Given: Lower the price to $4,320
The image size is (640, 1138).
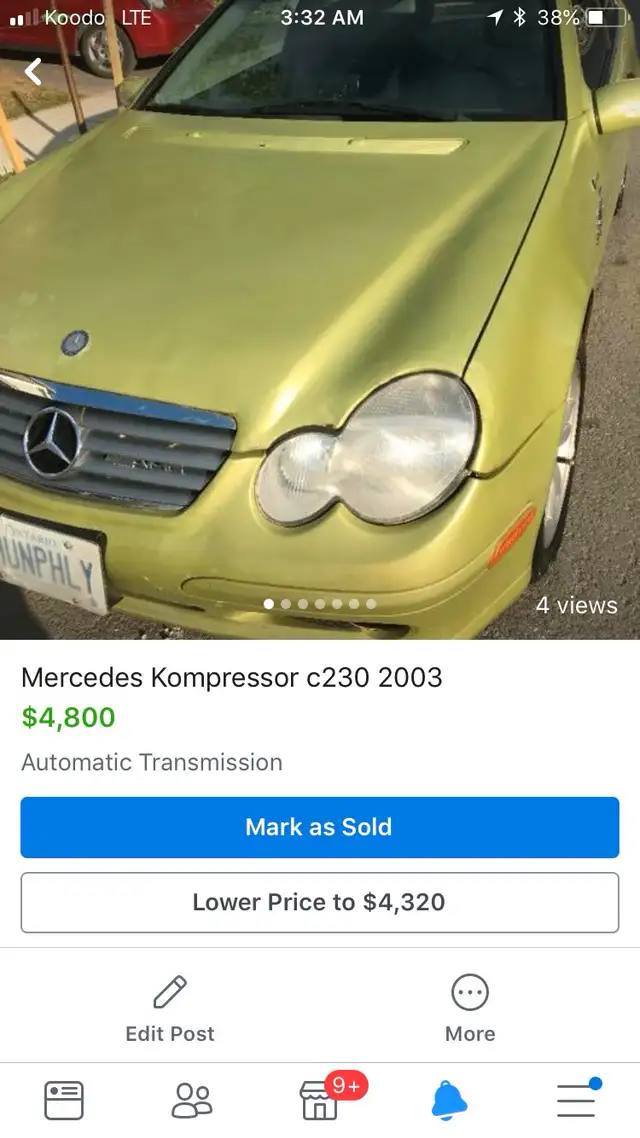Looking at the screenshot, I should click(x=319, y=902).
